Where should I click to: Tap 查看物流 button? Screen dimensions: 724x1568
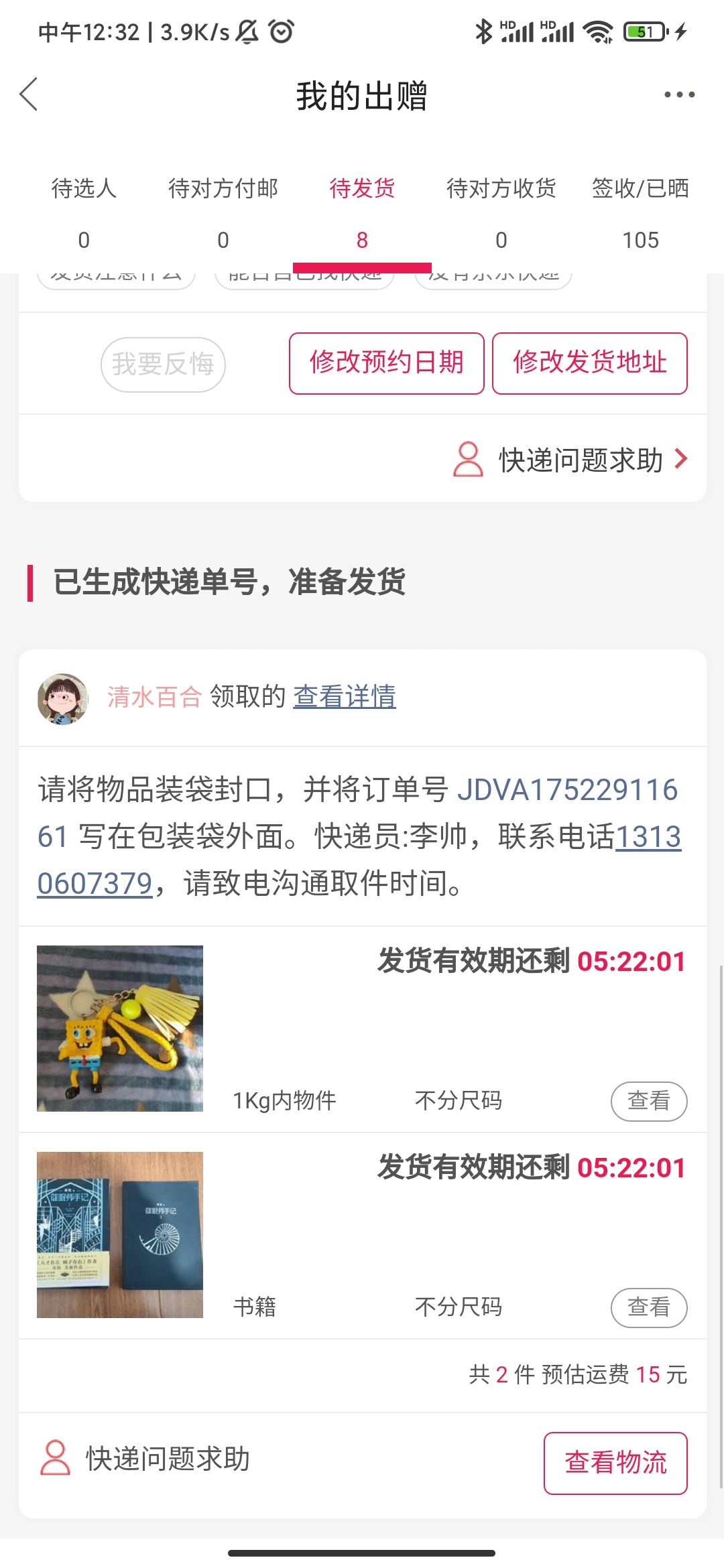pos(615,1463)
